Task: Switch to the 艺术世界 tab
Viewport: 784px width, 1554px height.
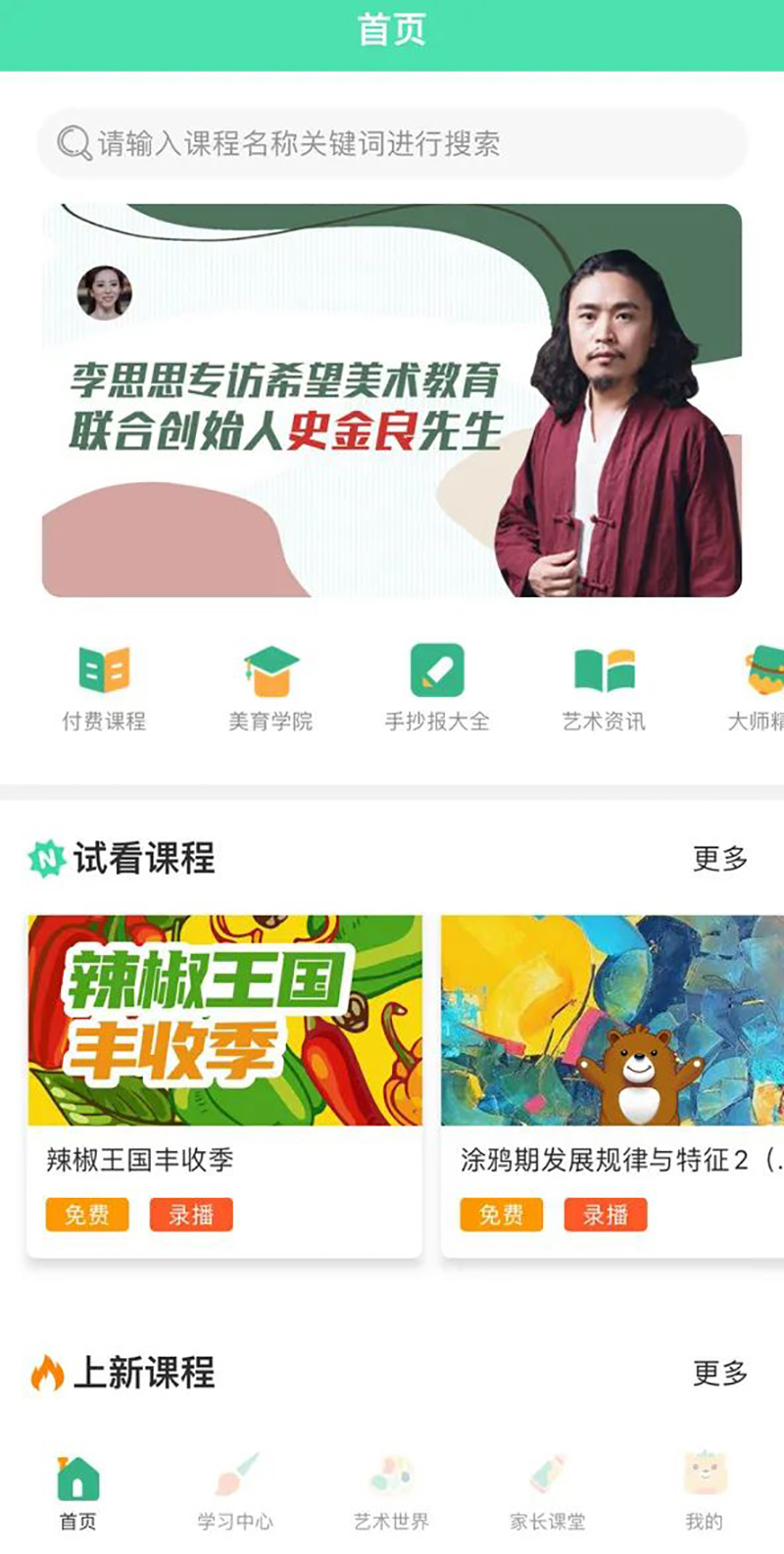Action: (x=392, y=1494)
